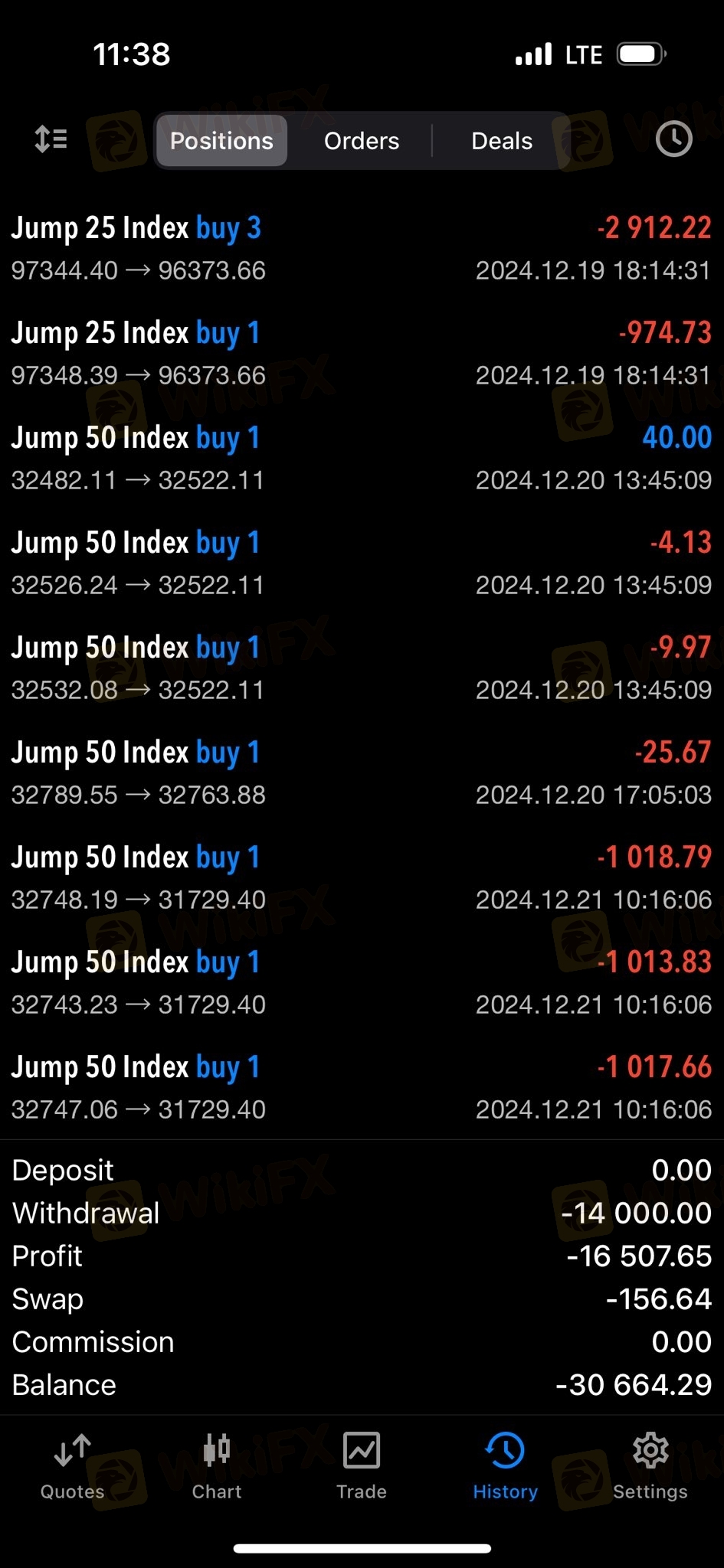This screenshot has width=724, height=1568.
Task: Open the history period clock icon
Action: point(673,139)
